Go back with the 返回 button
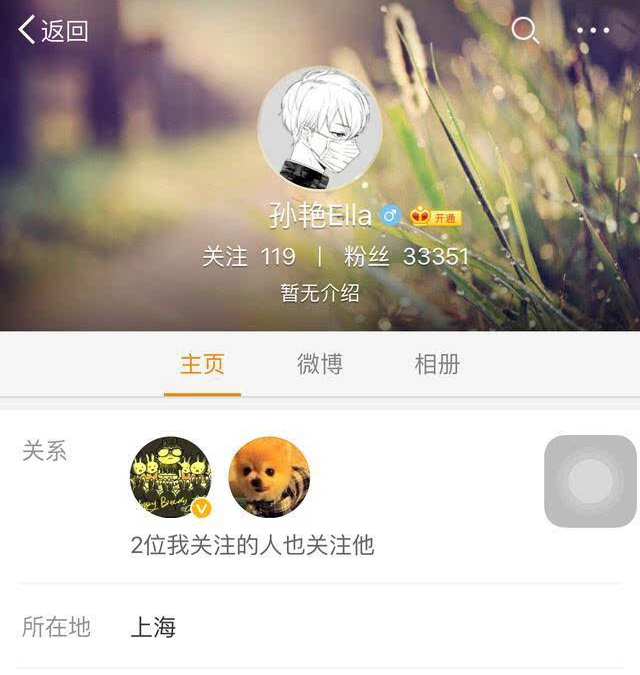Viewport: 640px width, 675px height. click(54, 30)
